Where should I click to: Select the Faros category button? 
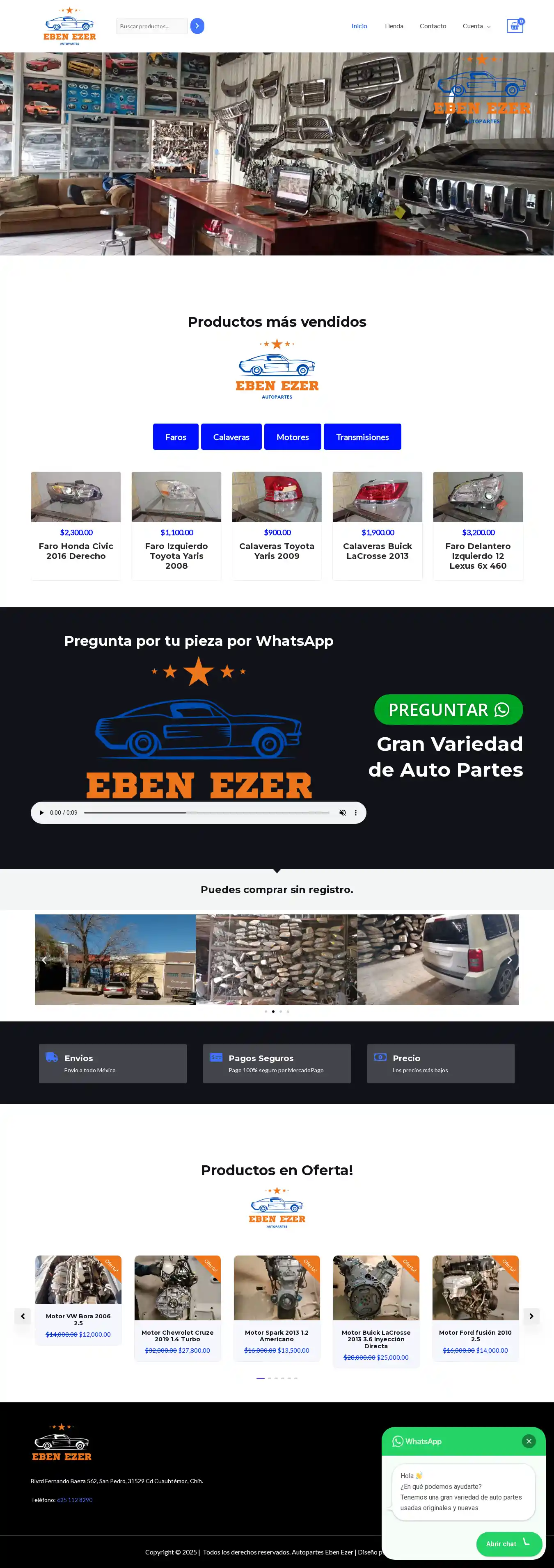[x=176, y=437]
